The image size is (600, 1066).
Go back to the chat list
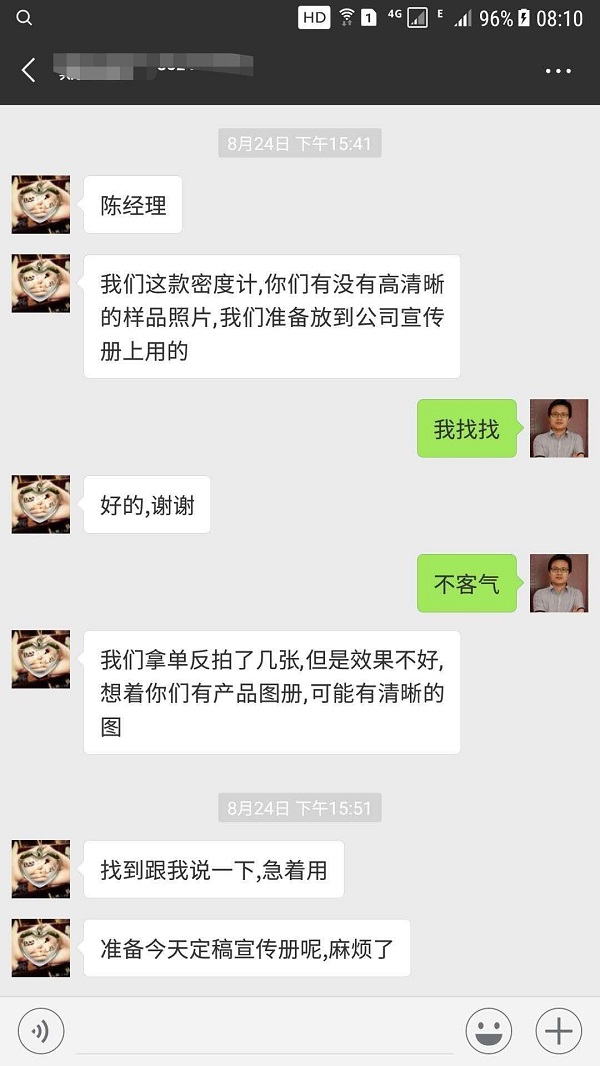pyautogui.click(x=28, y=70)
